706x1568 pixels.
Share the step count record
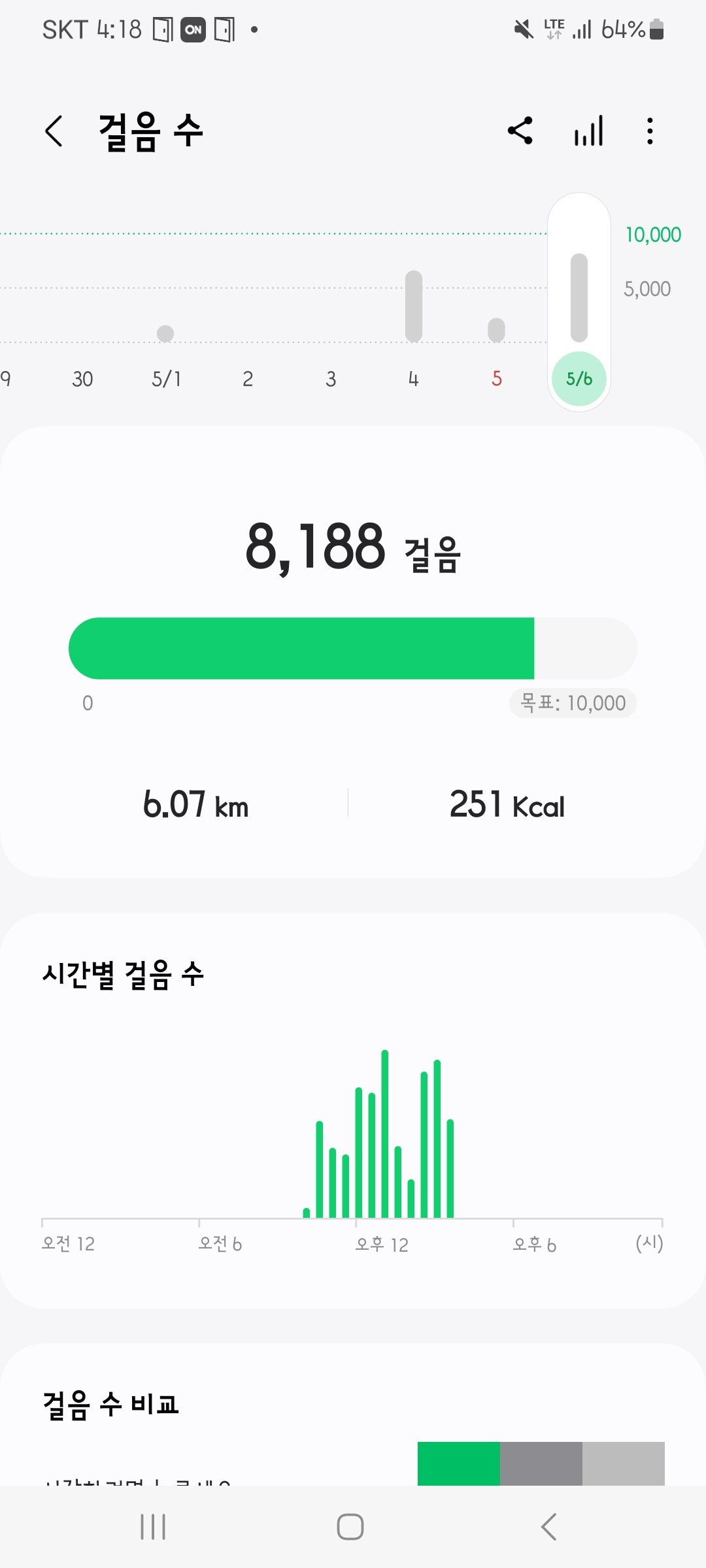pos(520,131)
